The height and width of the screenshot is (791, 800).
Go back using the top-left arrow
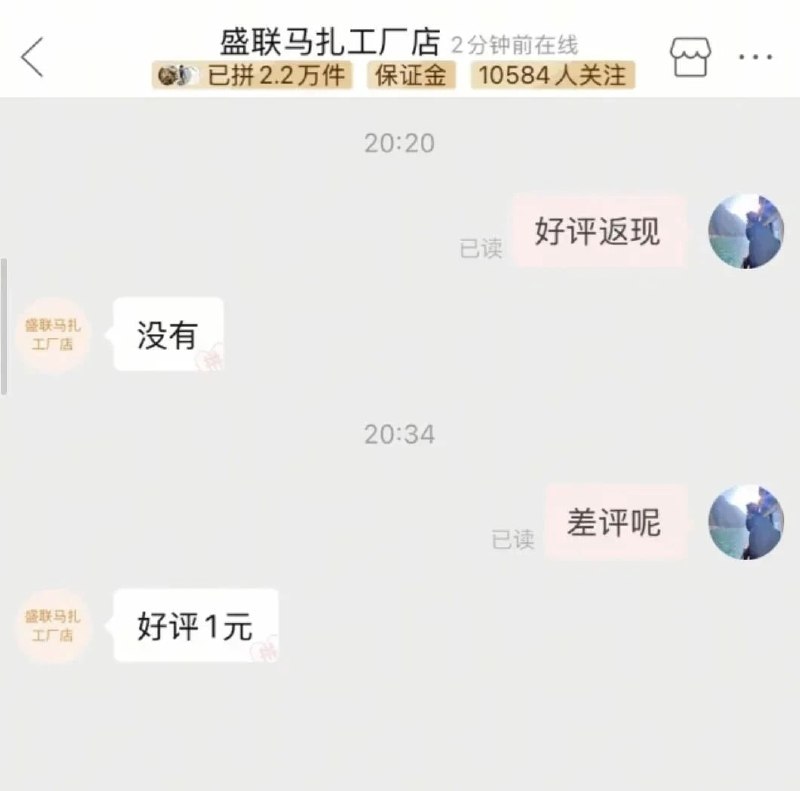(33, 57)
